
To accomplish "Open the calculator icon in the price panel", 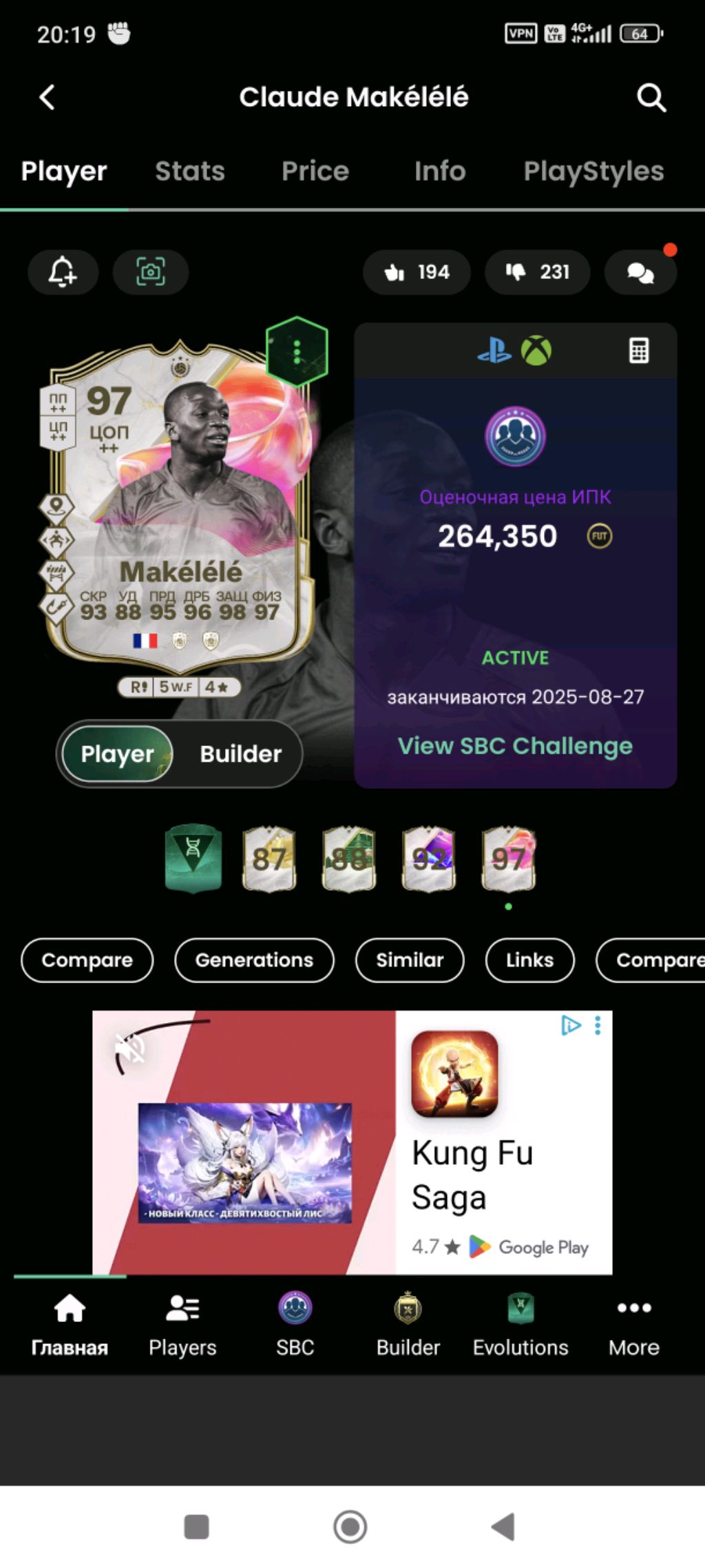I will pyautogui.click(x=639, y=351).
